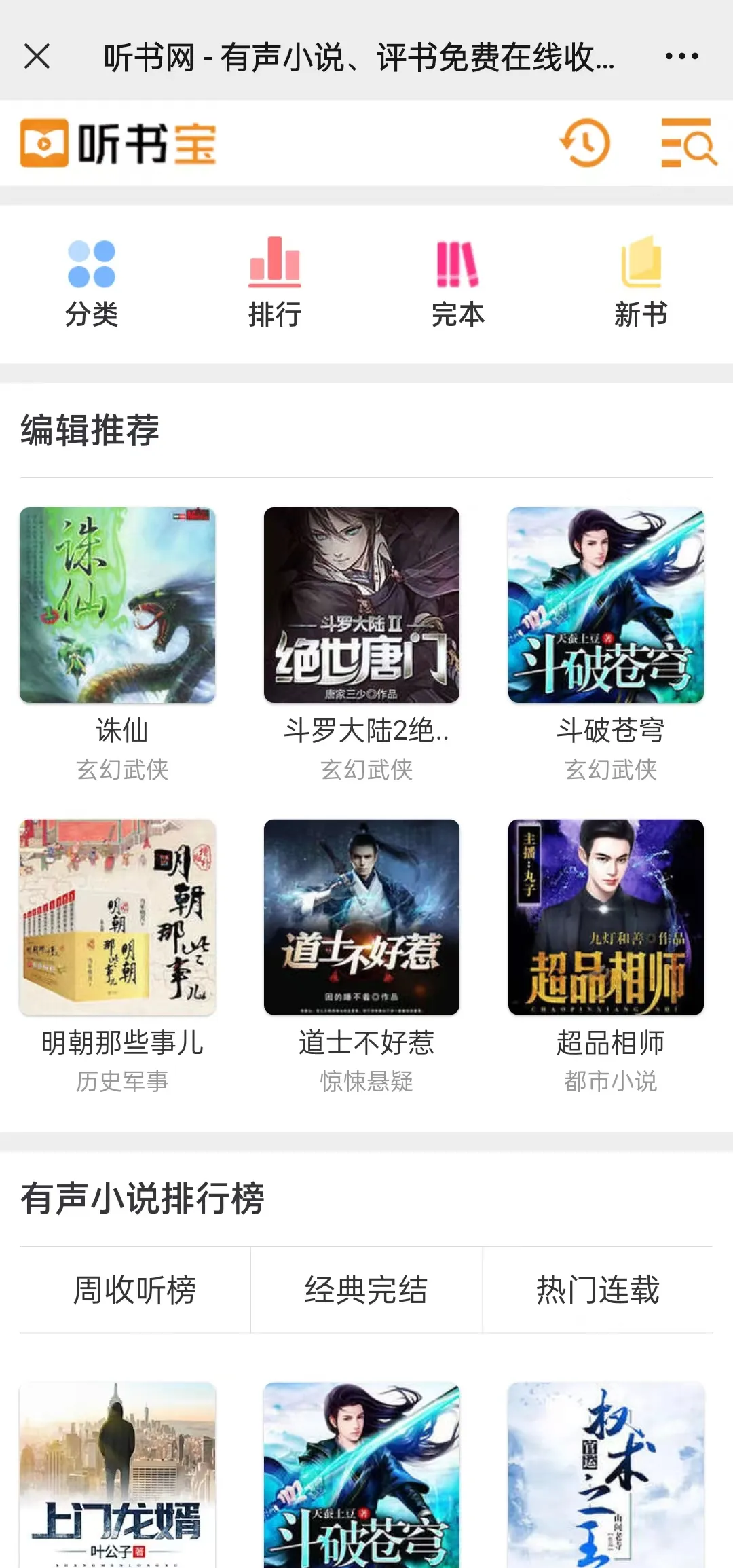This screenshot has width=733, height=1568.
Task: Select the 斗罗大陆2绝世唐门 book cover
Action: [362, 605]
